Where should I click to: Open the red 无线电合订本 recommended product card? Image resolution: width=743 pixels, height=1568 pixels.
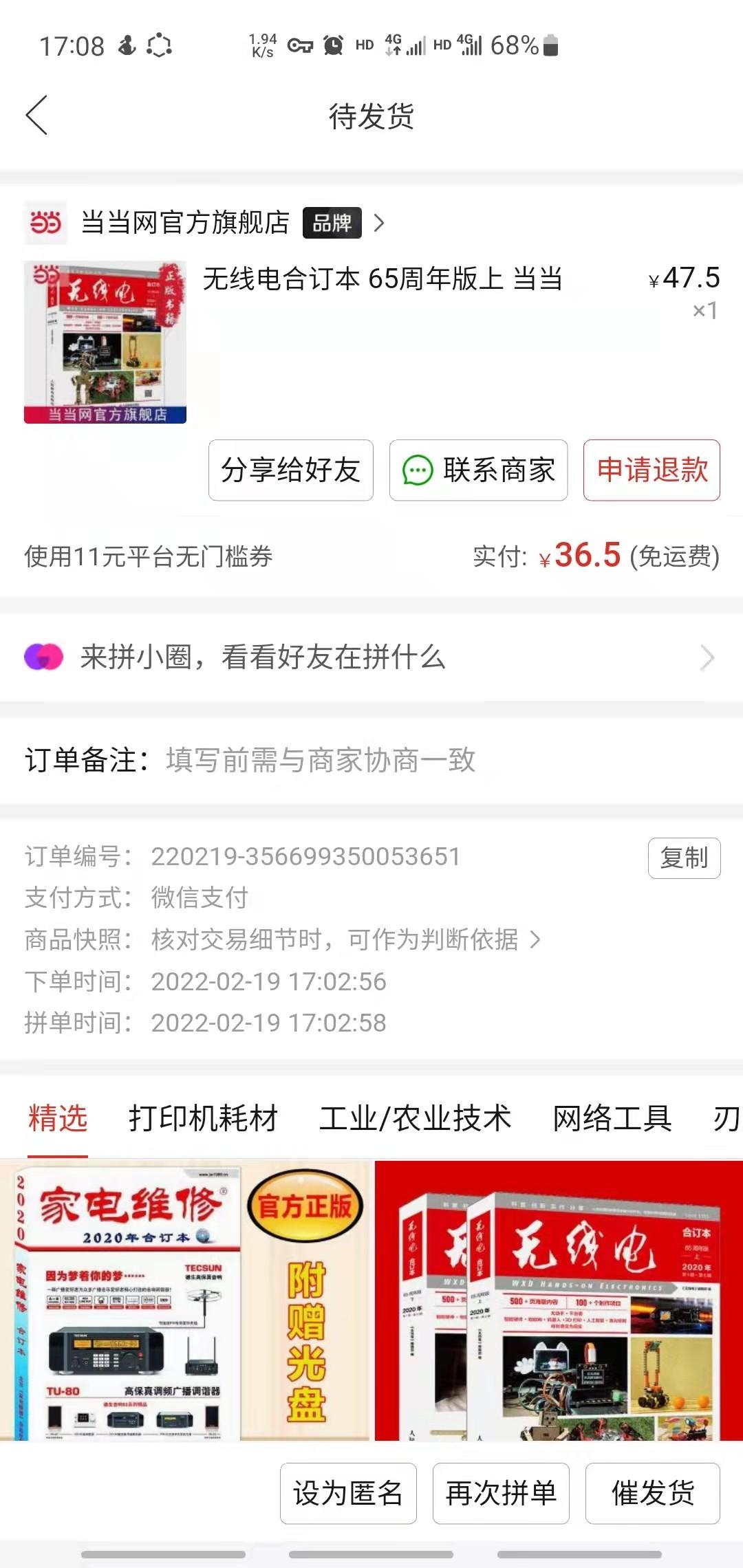pos(559,1300)
